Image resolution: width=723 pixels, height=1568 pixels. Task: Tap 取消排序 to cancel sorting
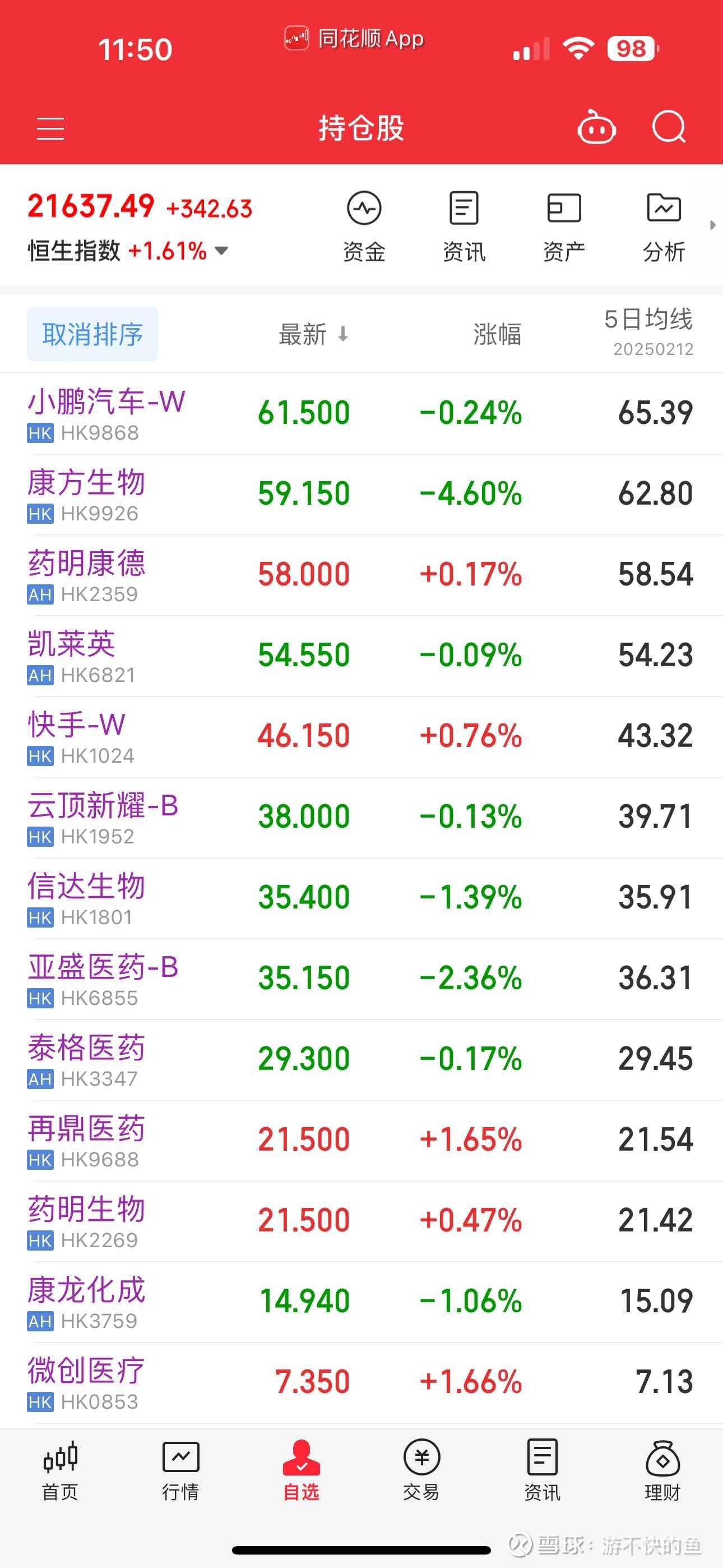92,334
